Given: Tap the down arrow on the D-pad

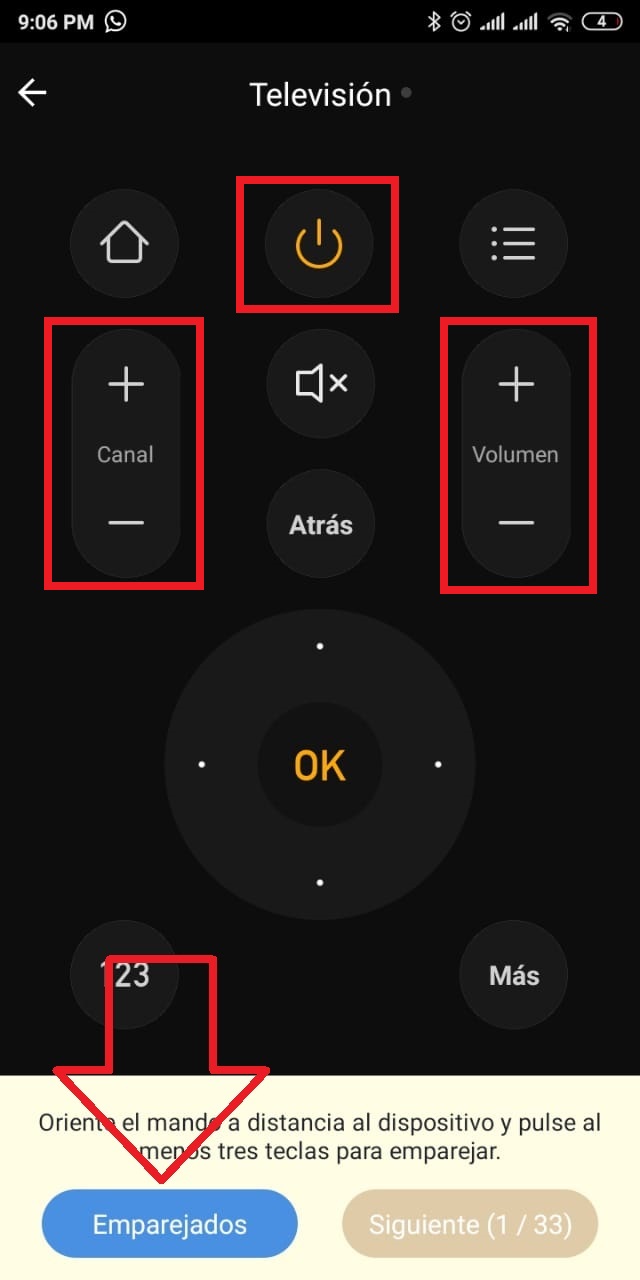Looking at the screenshot, I should [x=320, y=883].
